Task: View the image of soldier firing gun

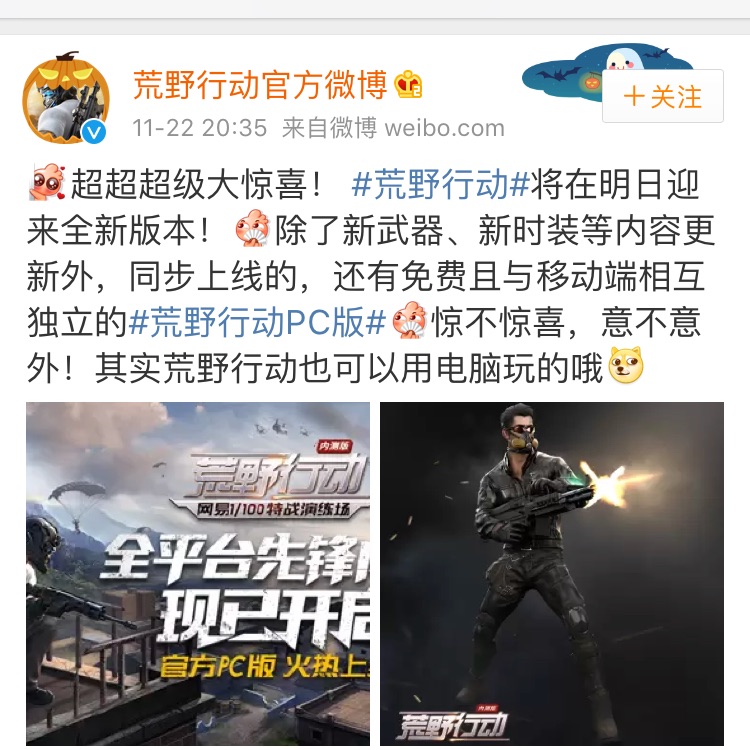Action: point(551,573)
